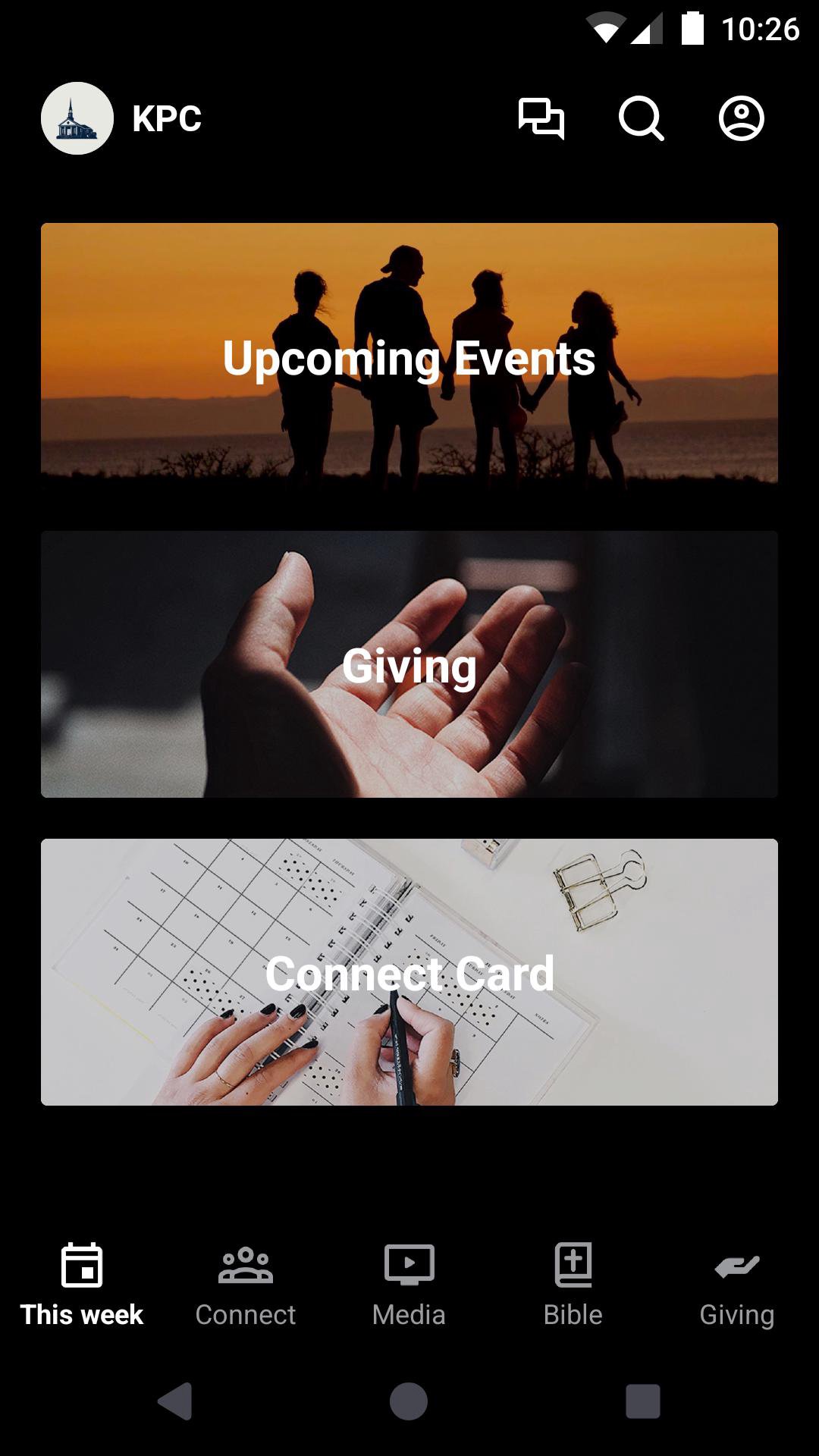Screen dimensions: 819x1456
Task: Open the search icon
Action: tap(641, 119)
